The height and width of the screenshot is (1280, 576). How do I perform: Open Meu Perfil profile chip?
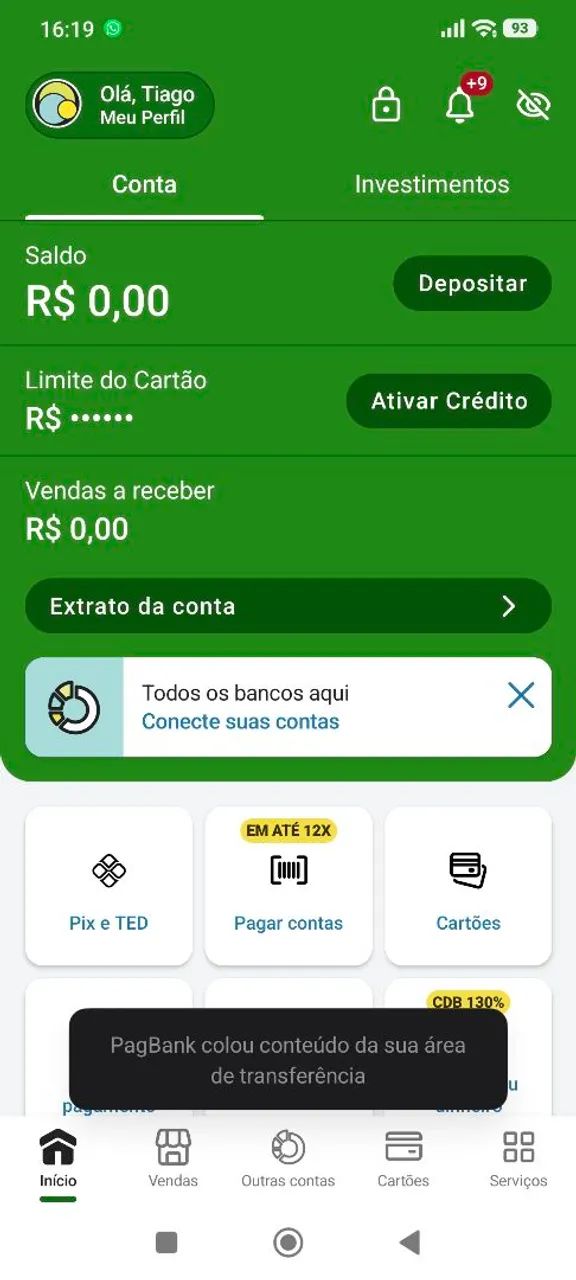[120, 105]
